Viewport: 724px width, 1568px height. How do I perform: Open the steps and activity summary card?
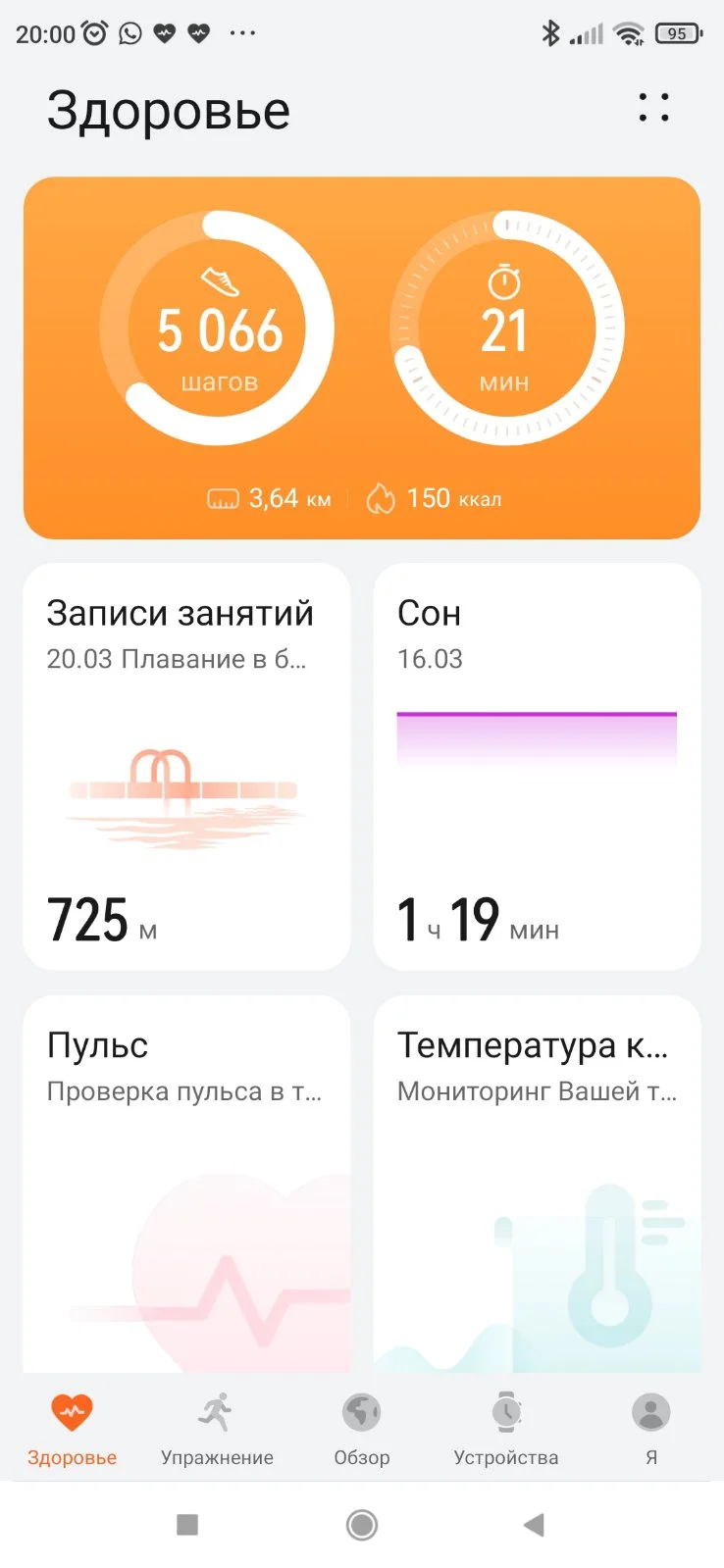(x=361, y=358)
